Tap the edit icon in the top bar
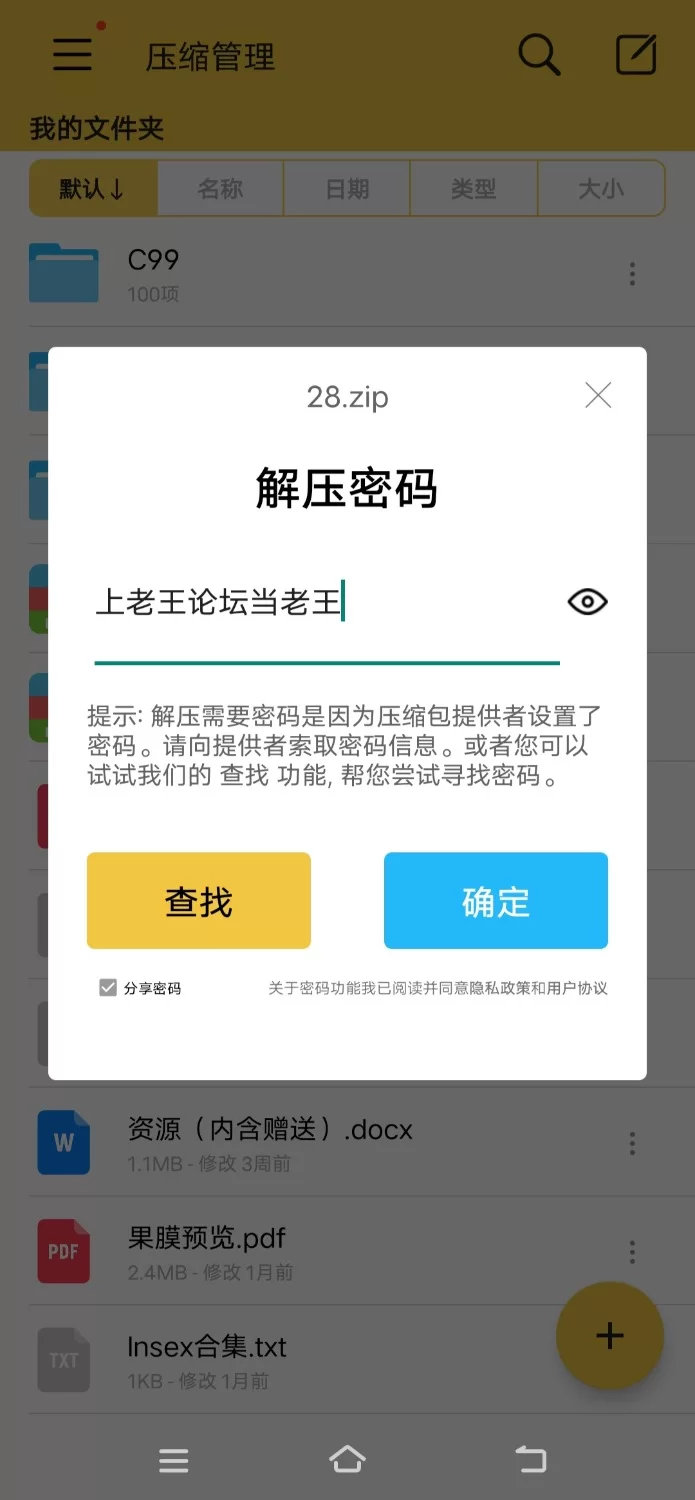 [636, 55]
